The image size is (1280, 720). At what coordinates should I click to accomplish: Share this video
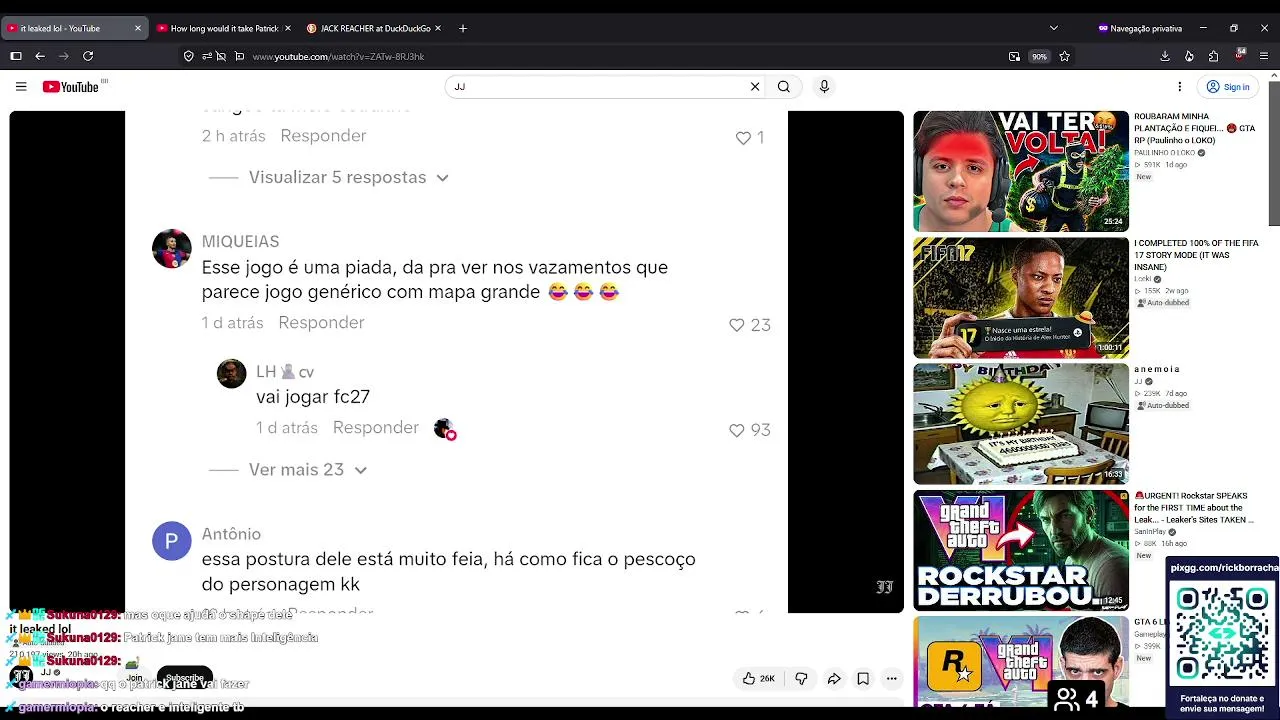(834, 678)
